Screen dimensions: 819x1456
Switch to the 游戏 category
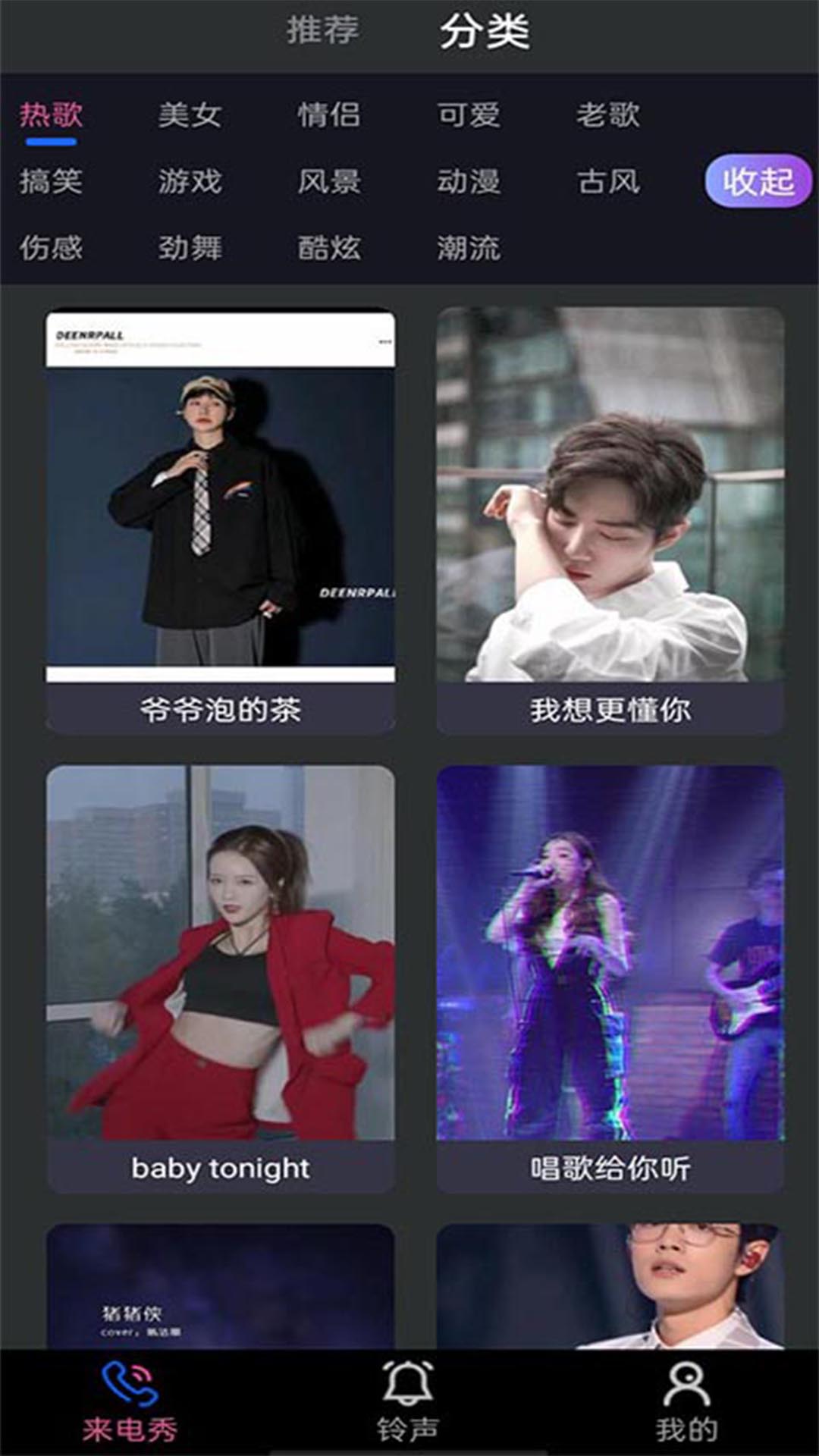click(x=190, y=182)
